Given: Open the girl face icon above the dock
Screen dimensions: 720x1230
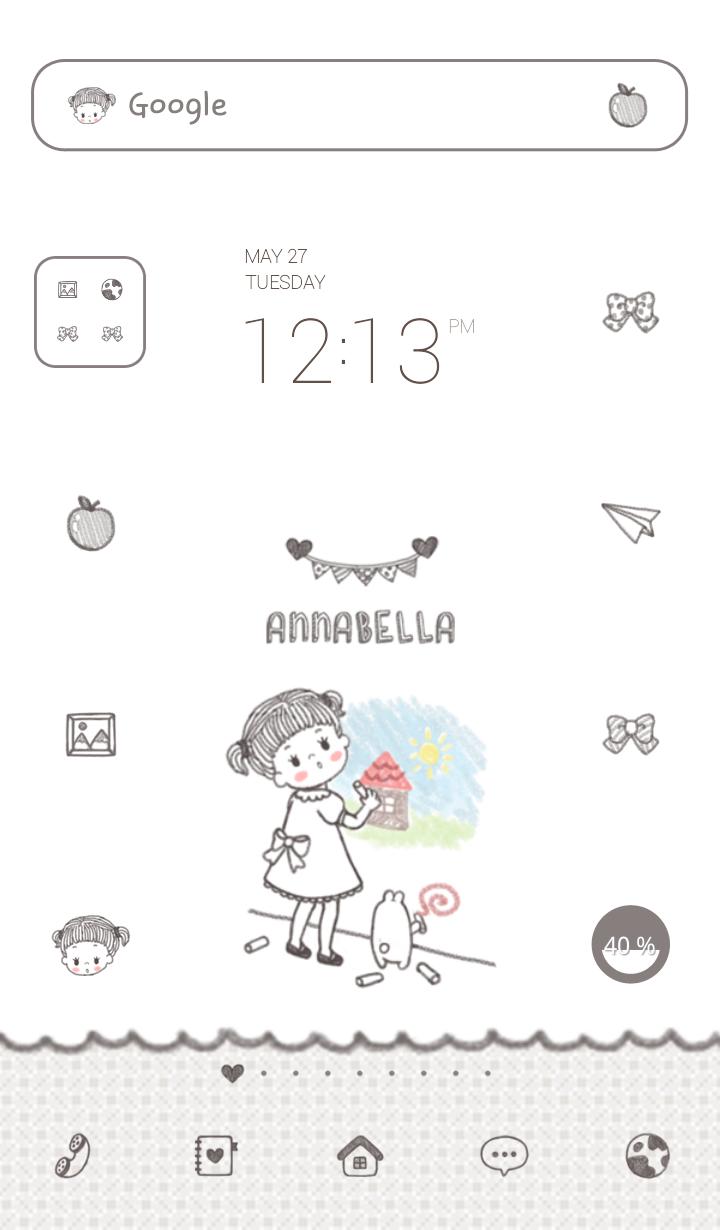Looking at the screenshot, I should tap(91, 945).
